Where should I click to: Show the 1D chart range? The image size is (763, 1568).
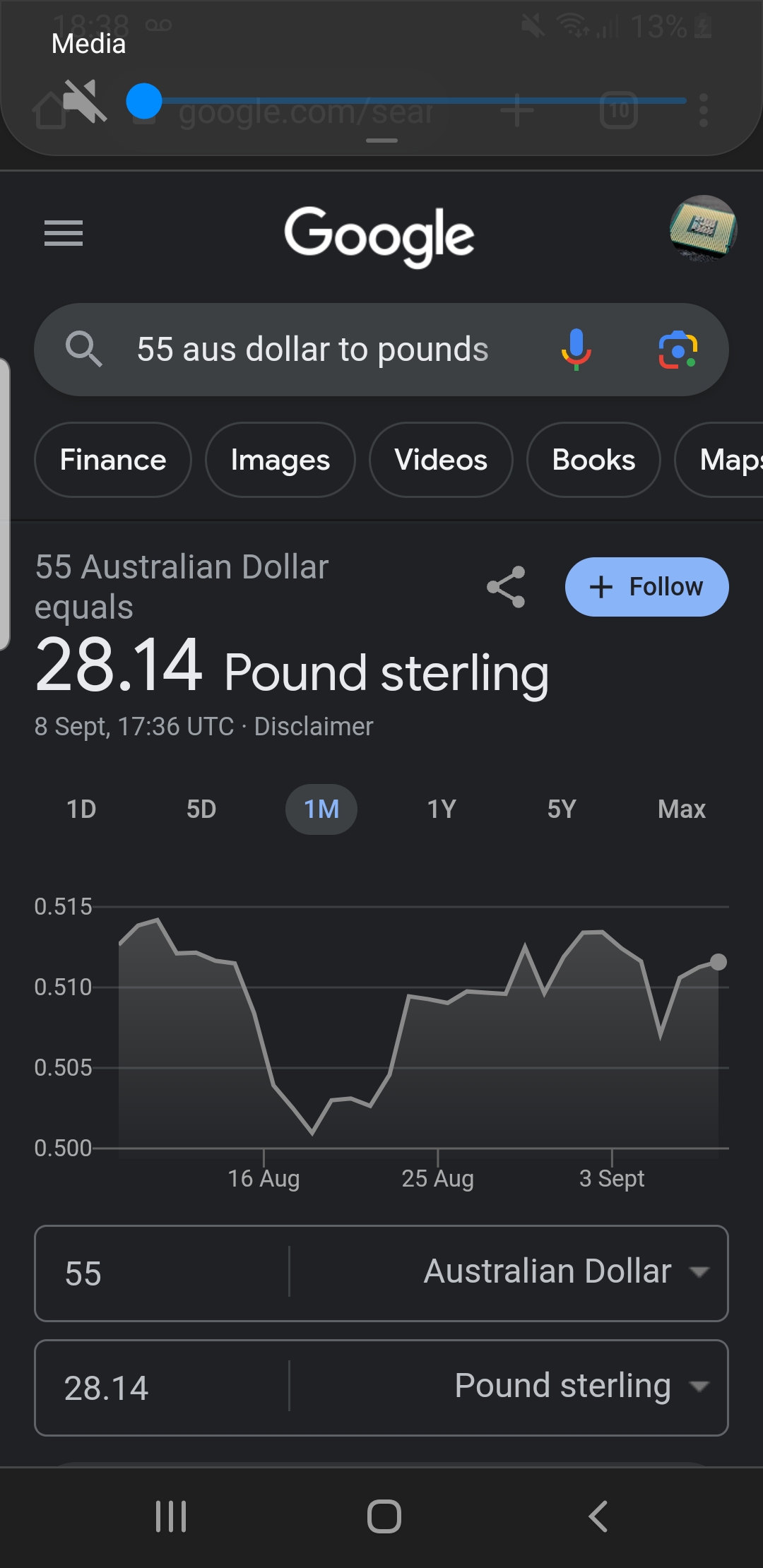[81, 809]
